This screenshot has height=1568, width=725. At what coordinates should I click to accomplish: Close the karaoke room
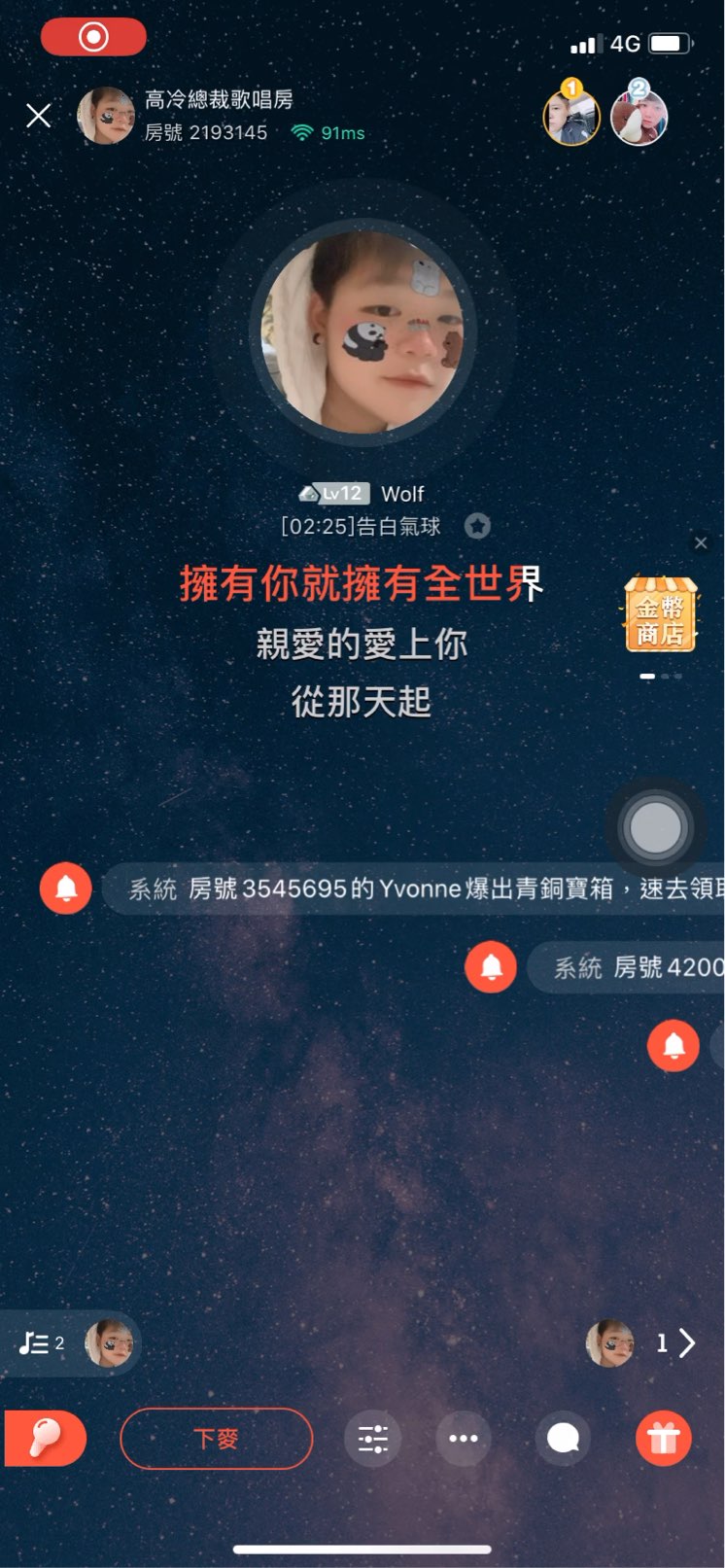point(39,116)
